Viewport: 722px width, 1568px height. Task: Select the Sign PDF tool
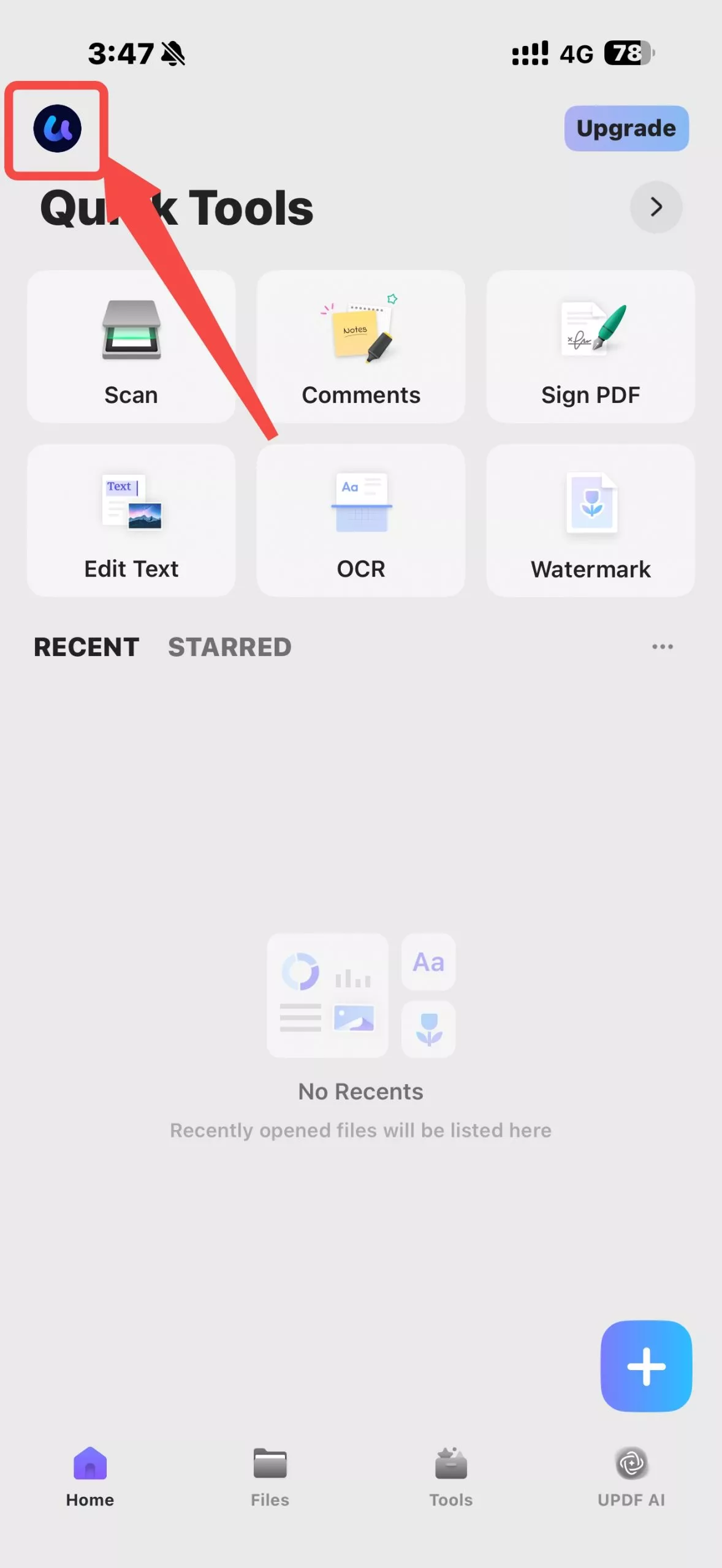coord(590,347)
